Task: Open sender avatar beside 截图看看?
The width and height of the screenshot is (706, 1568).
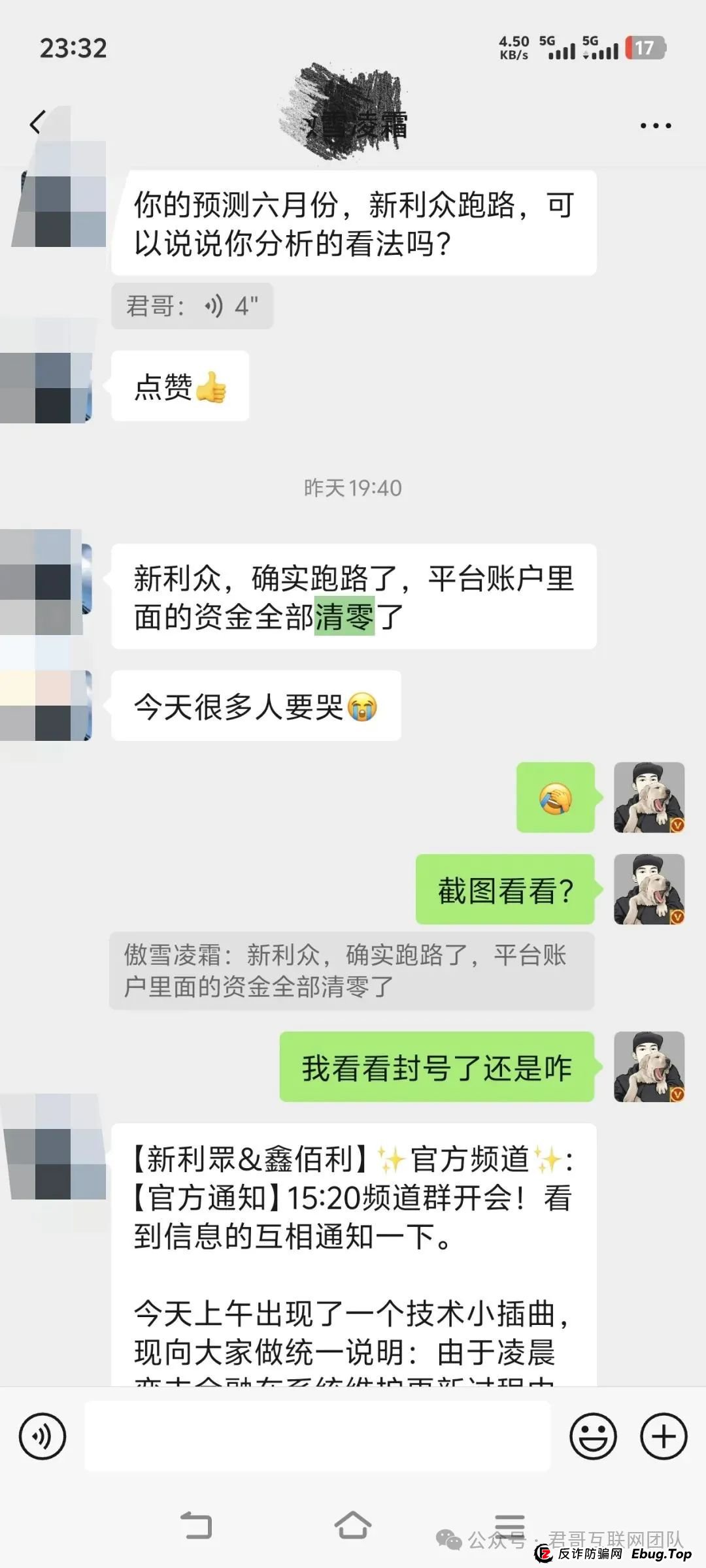Action: pos(648,889)
